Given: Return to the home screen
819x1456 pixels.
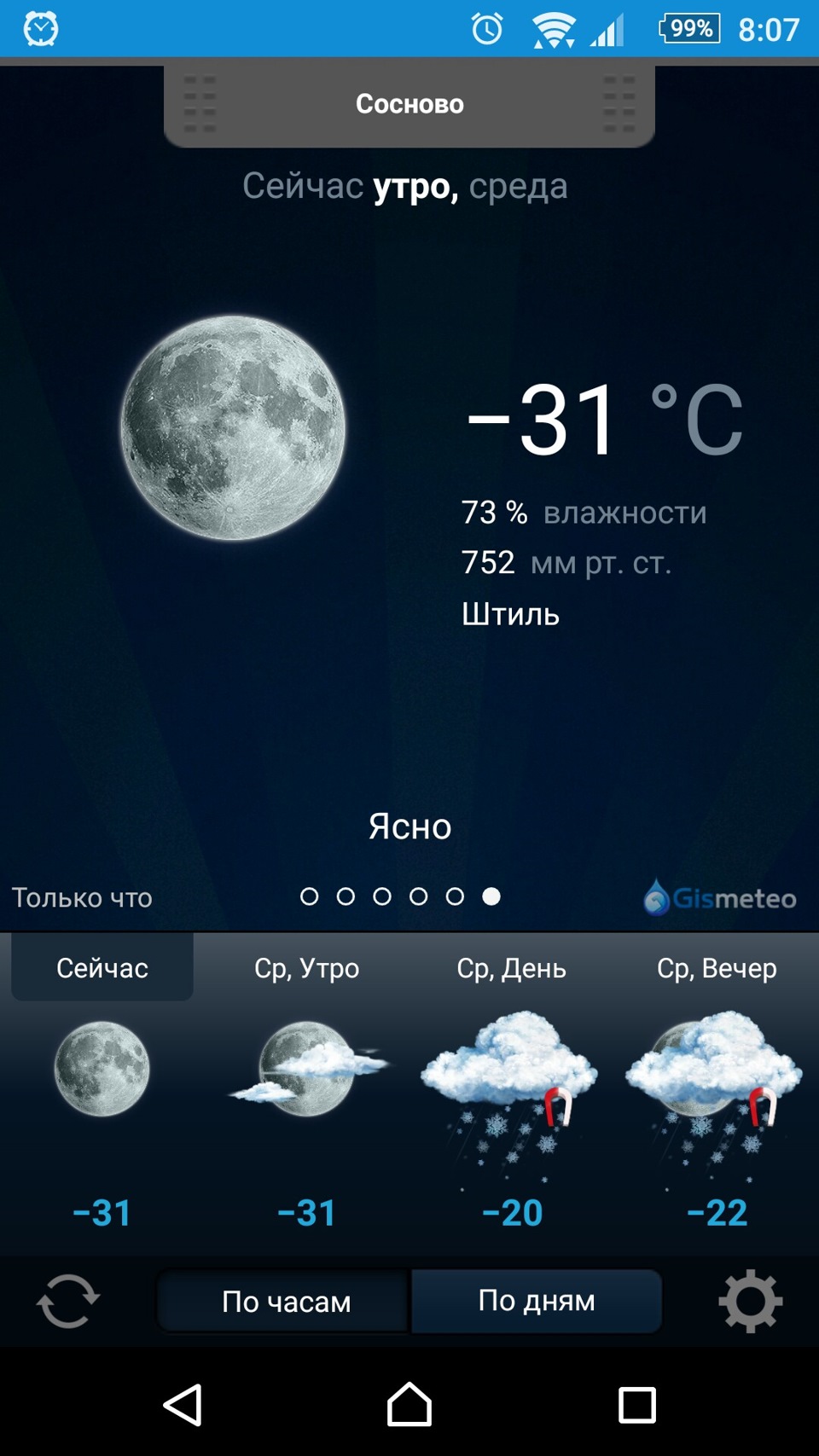Looking at the screenshot, I should (409, 1405).
